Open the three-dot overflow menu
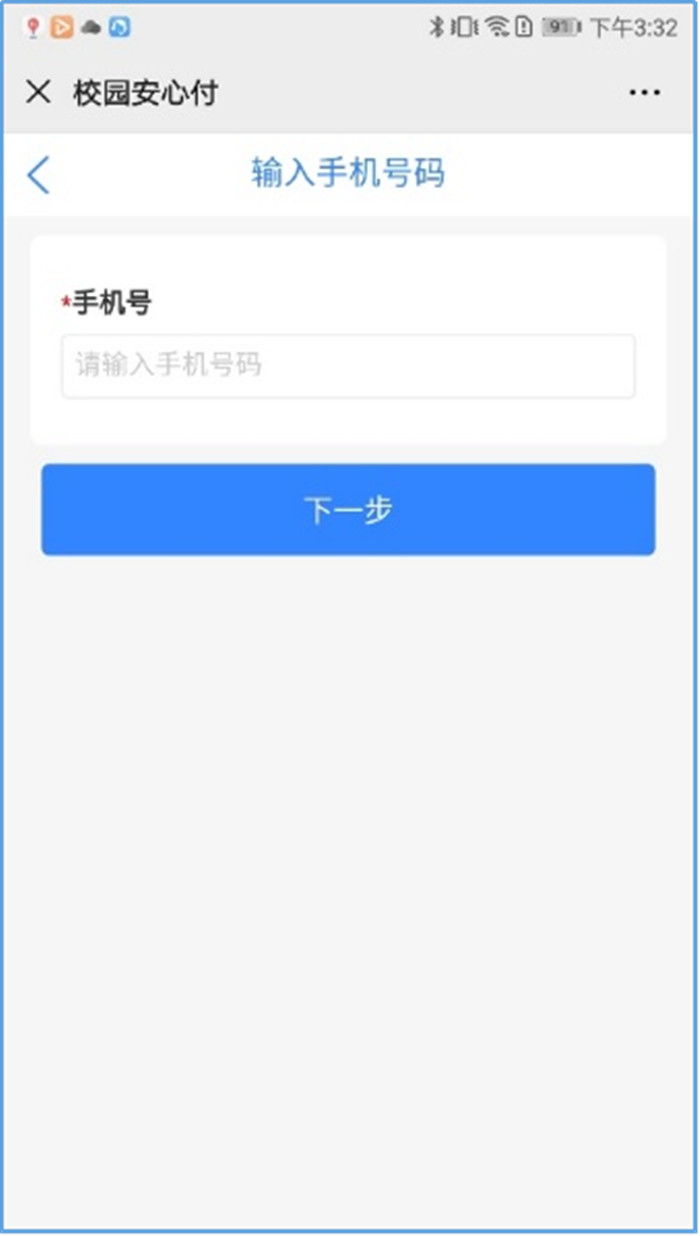 pos(644,93)
